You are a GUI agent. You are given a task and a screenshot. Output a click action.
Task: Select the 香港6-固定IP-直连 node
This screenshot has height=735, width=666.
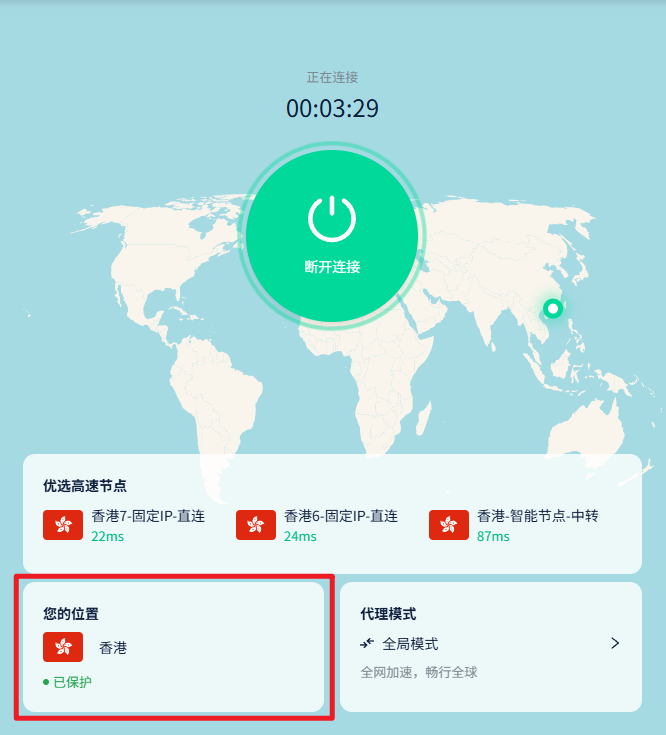(317, 525)
